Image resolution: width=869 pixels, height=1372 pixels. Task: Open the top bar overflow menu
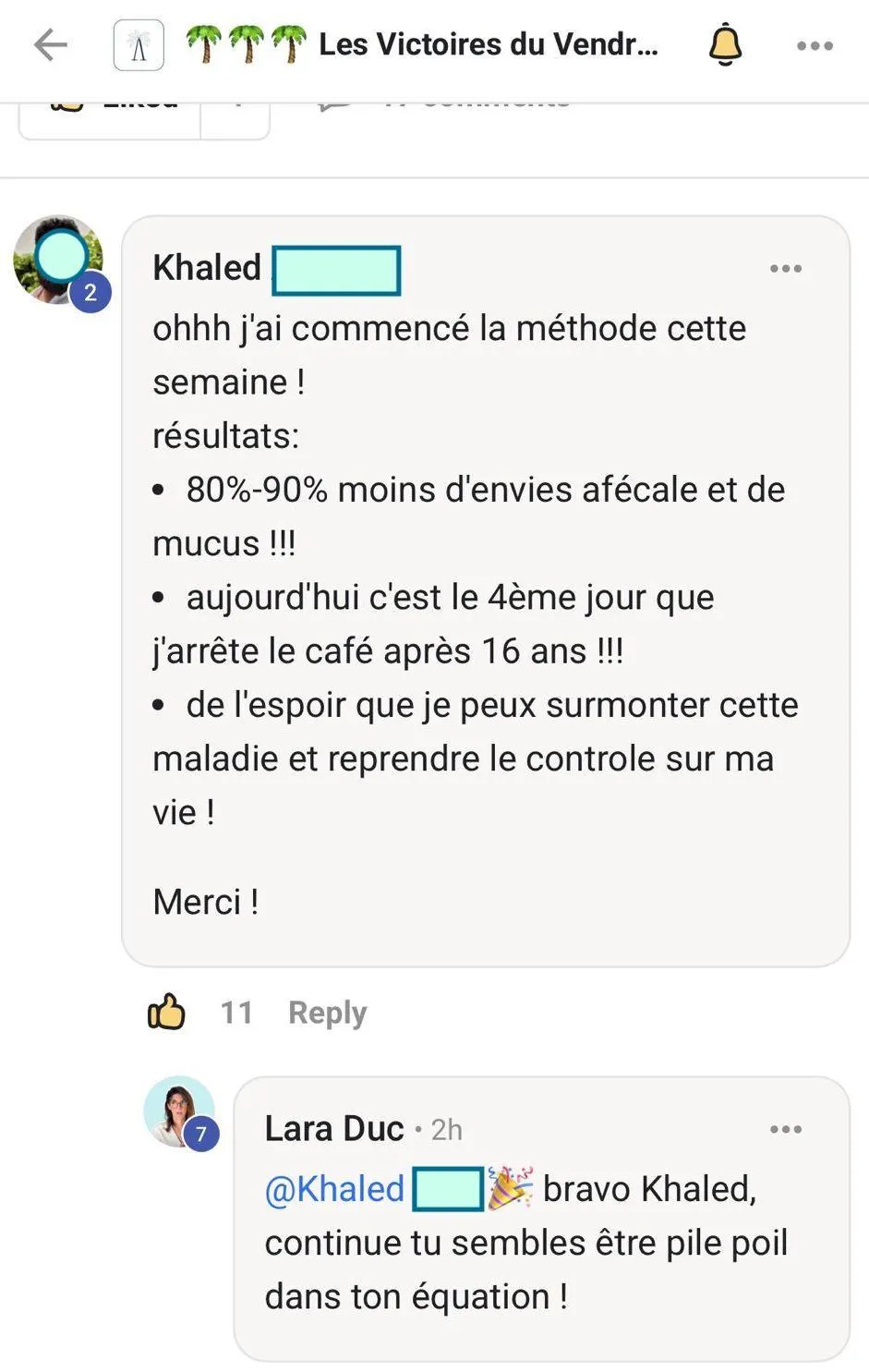point(815,45)
